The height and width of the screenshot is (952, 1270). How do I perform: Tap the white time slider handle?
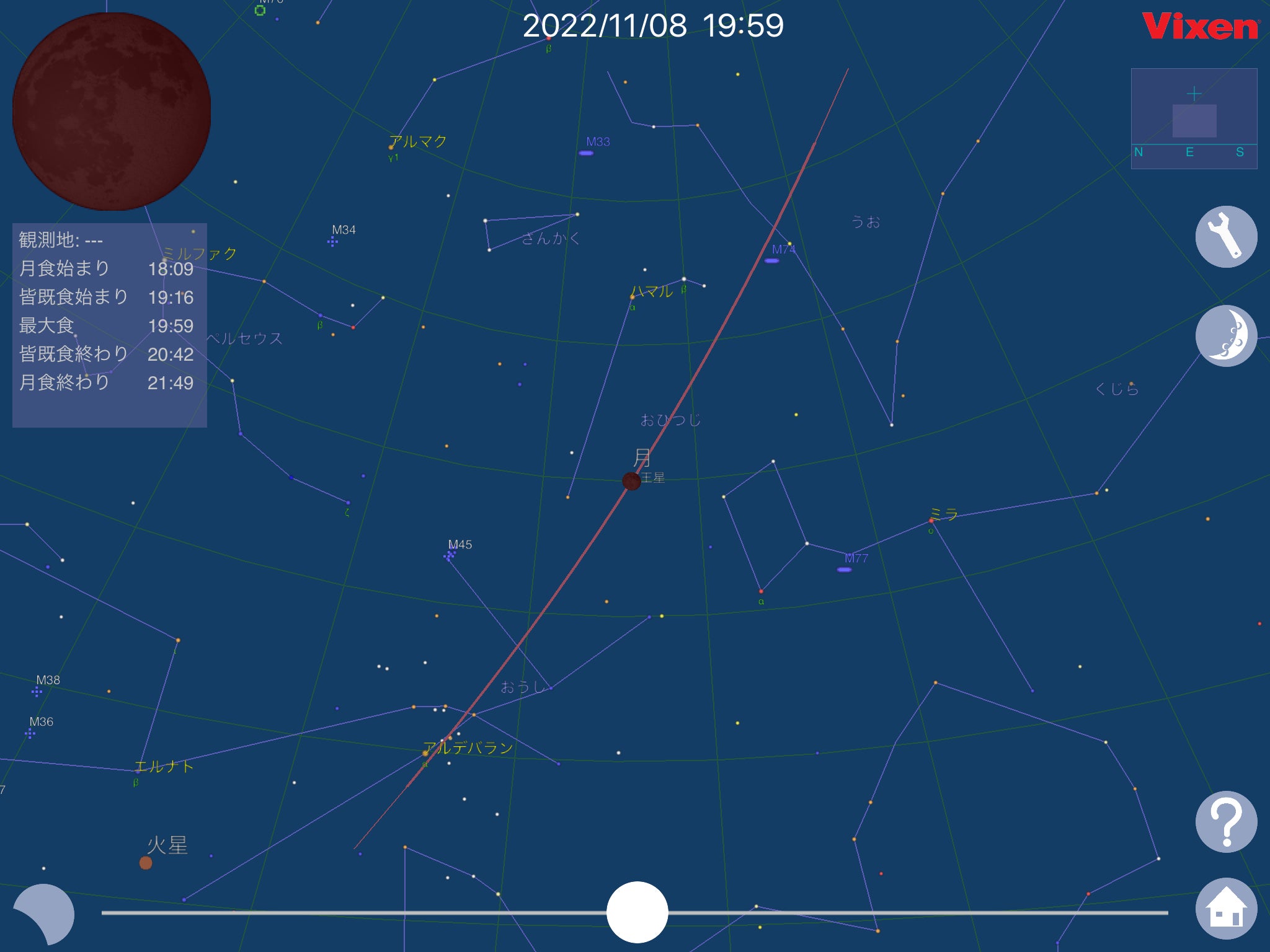tap(637, 912)
